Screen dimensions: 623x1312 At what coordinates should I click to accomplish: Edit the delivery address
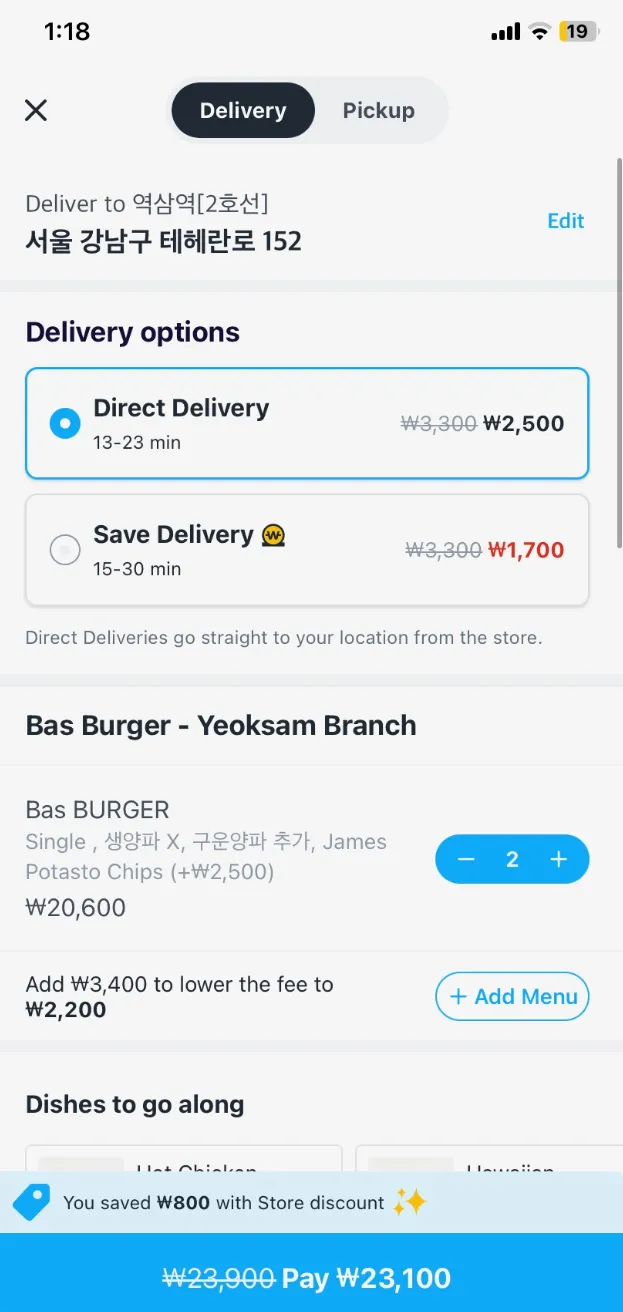coord(565,221)
